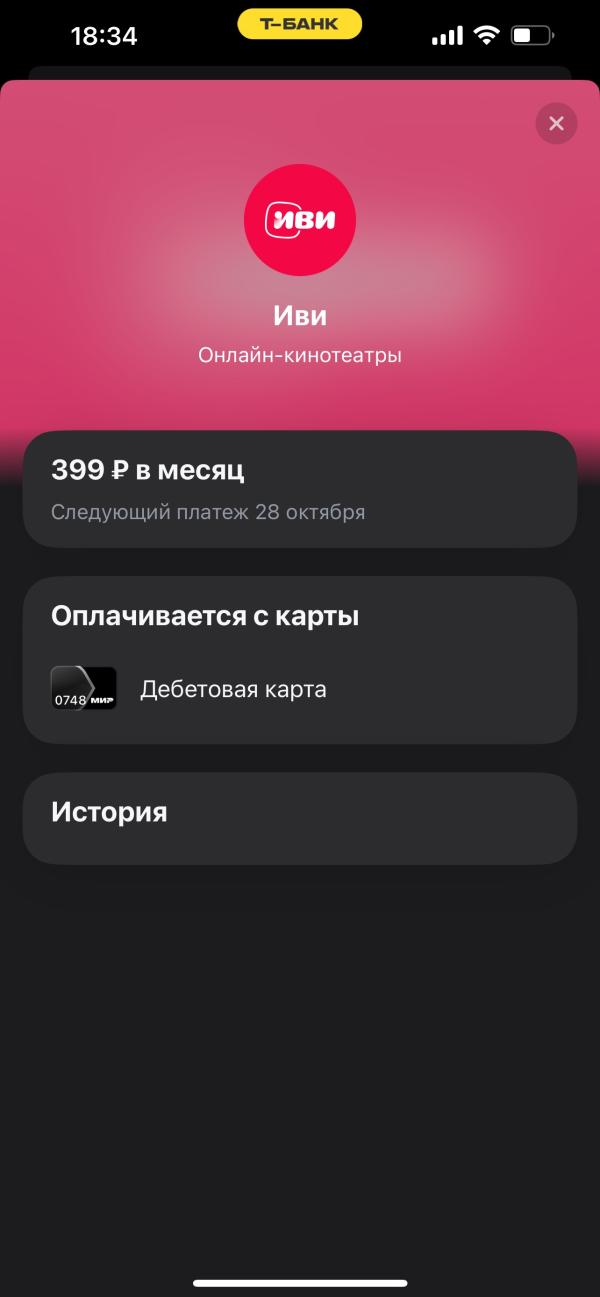Open the 399 ₽ monthly payment card
The image size is (600, 1297).
(x=300, y=489)
